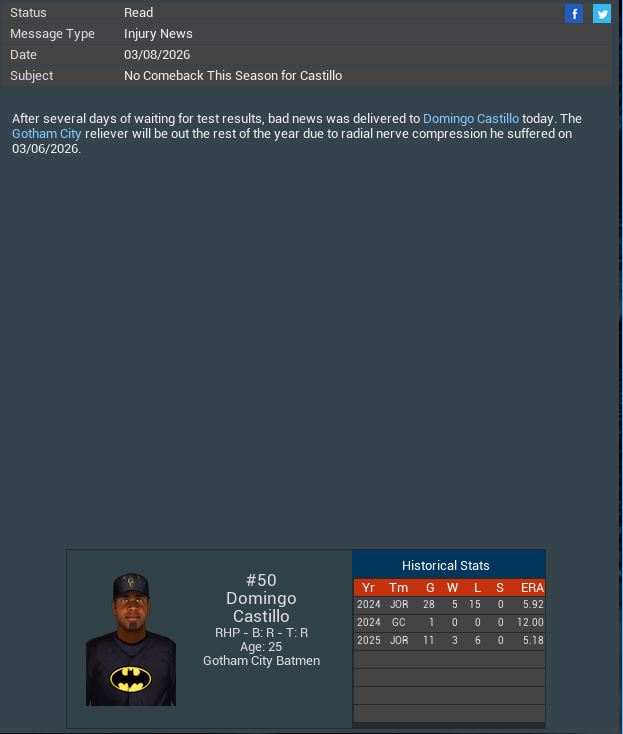Open the Gotham City team link
Viewport: 623px width, 734px height.
(x=46, y=133)
